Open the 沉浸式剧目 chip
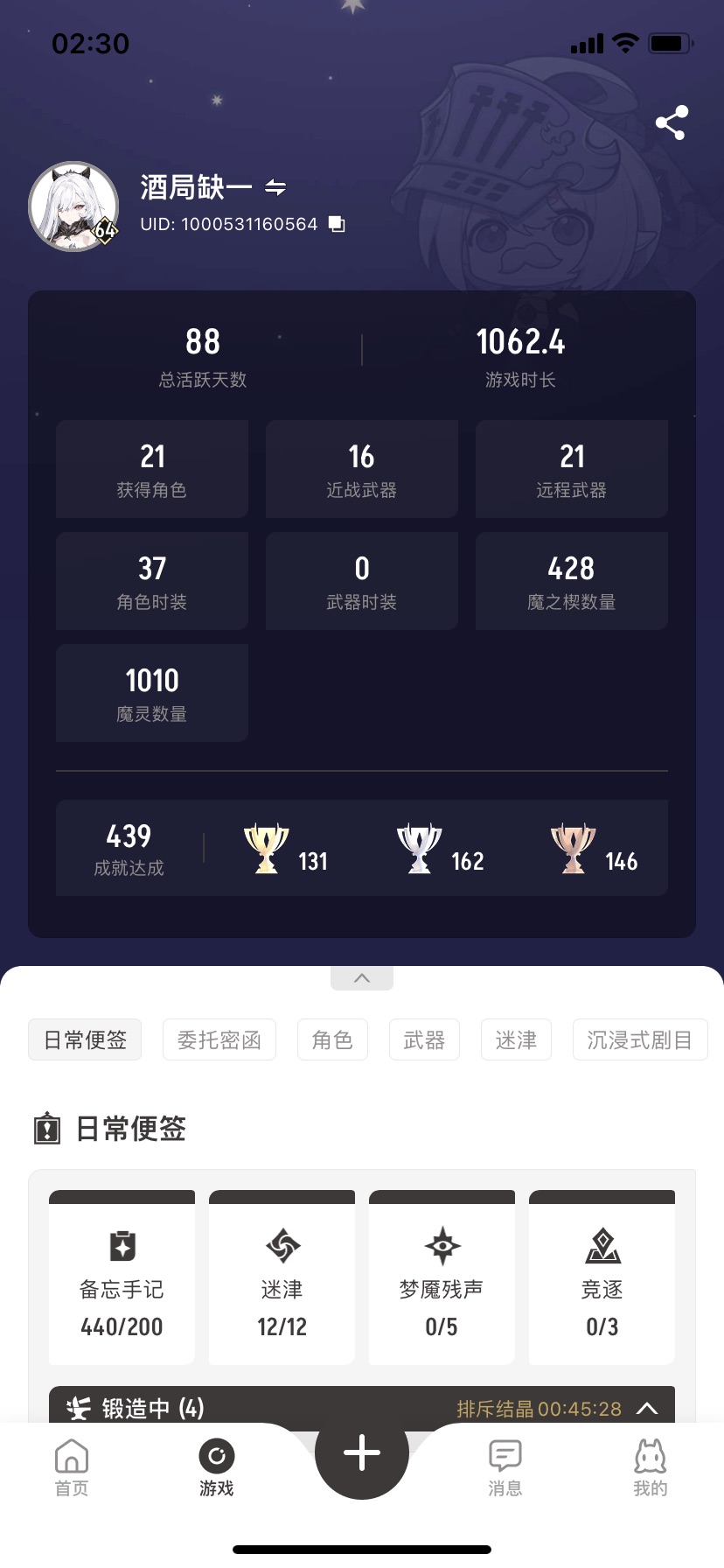Image resolution: width=724 pixels, height=1568 pixels. [x=639, y=1039]
